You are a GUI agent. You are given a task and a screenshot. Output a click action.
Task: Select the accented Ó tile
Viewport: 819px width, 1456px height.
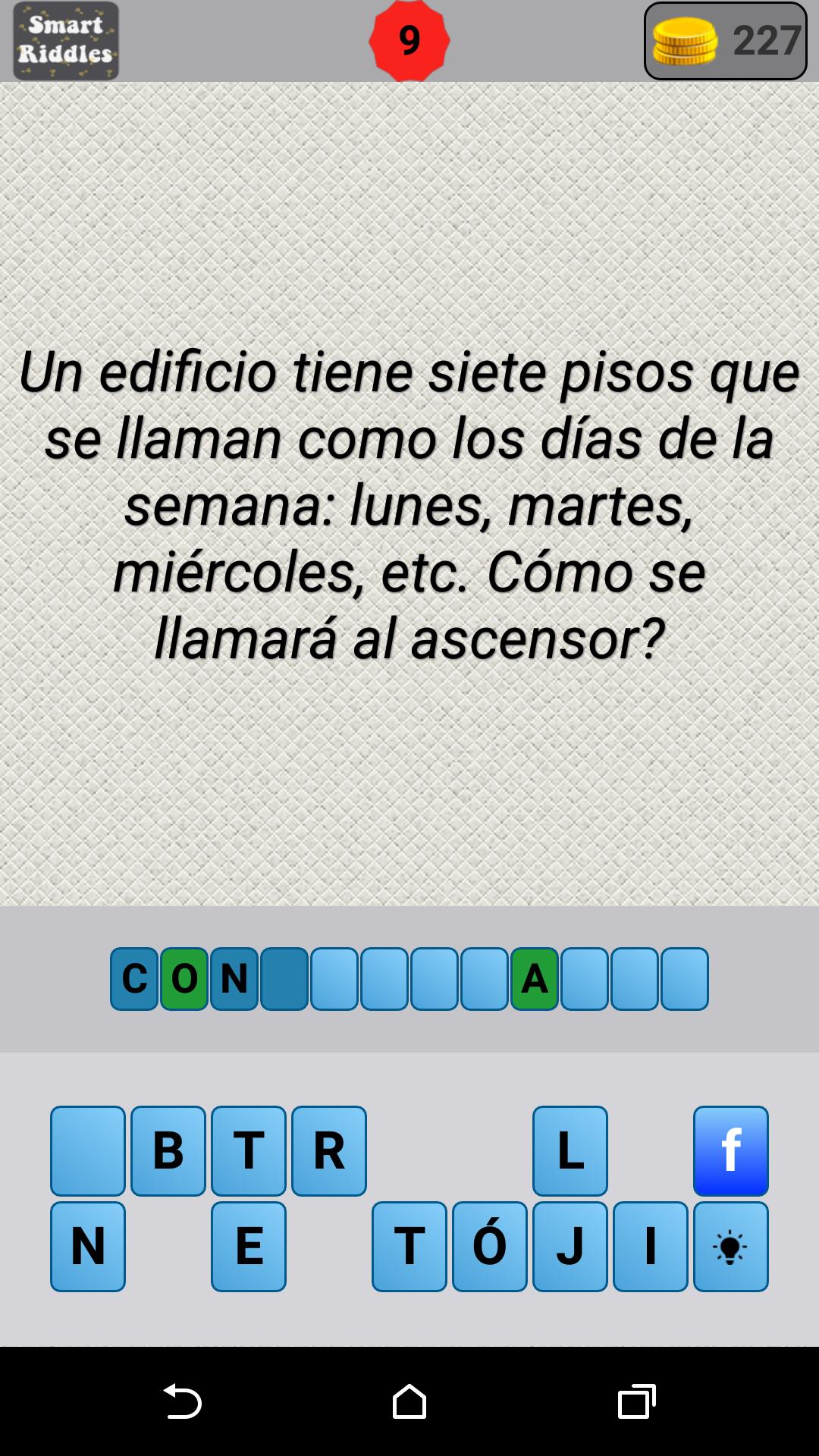click(x=490, y=1247)
